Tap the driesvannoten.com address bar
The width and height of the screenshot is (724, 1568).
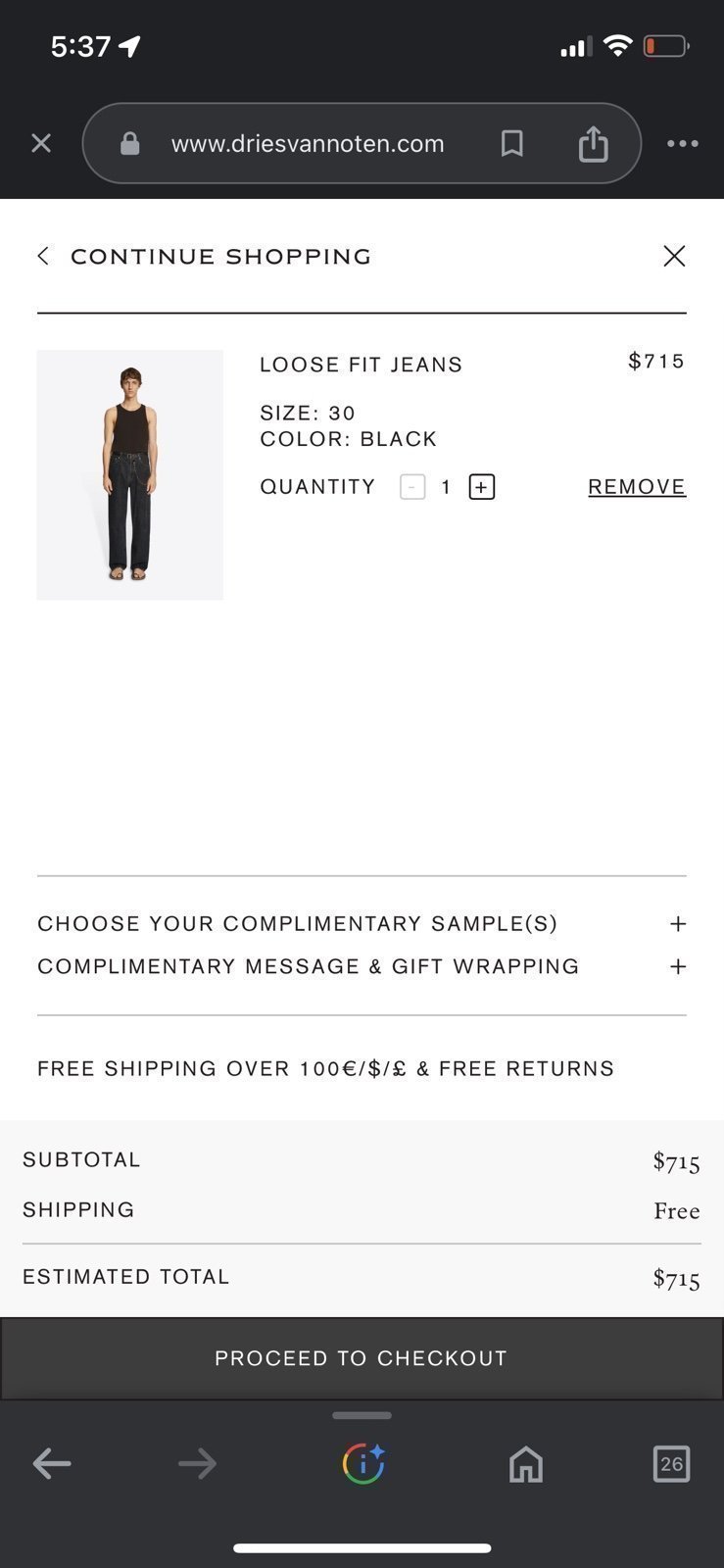tap(307, 144)
